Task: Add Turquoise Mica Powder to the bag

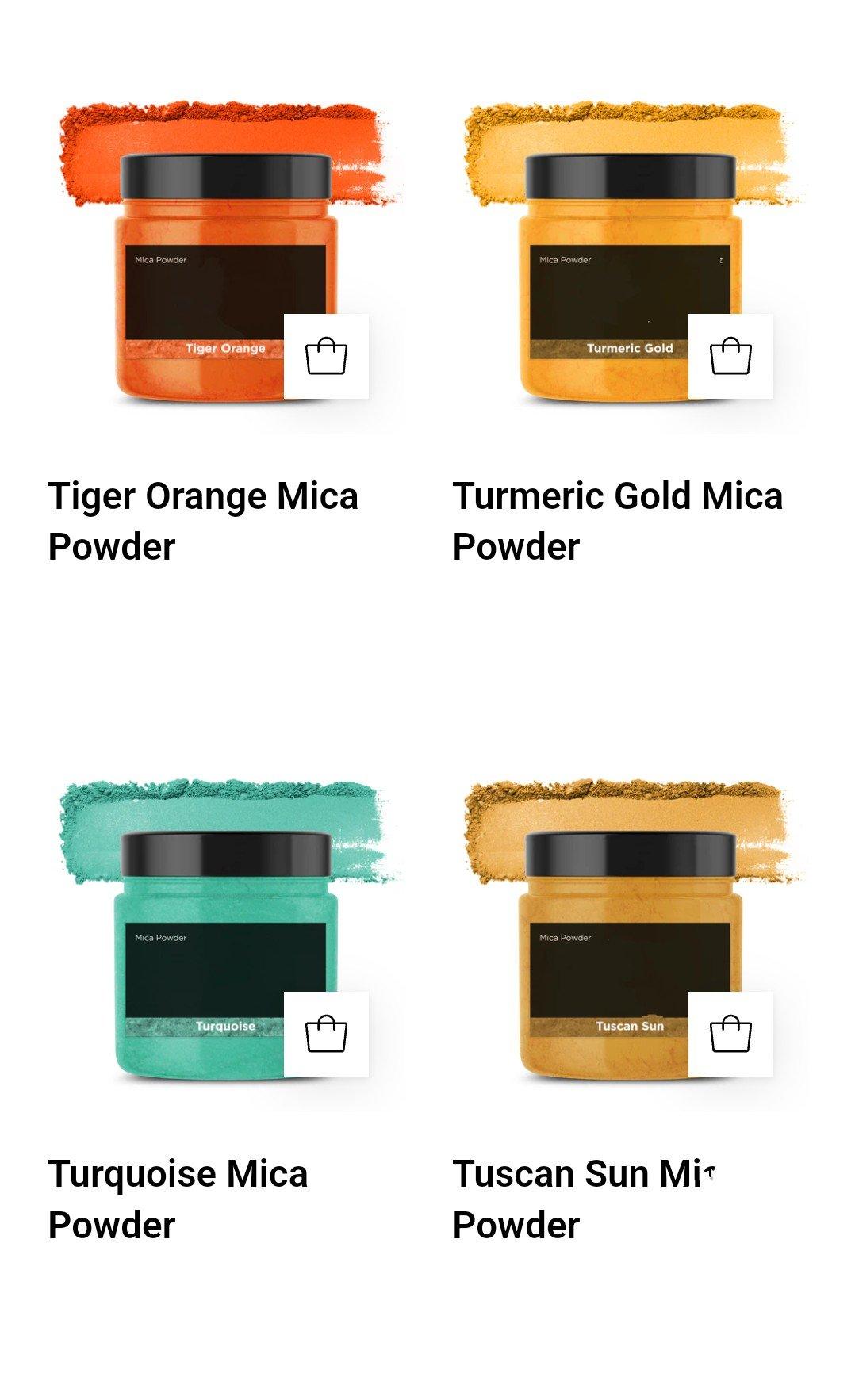Action: click(326, 1034)
